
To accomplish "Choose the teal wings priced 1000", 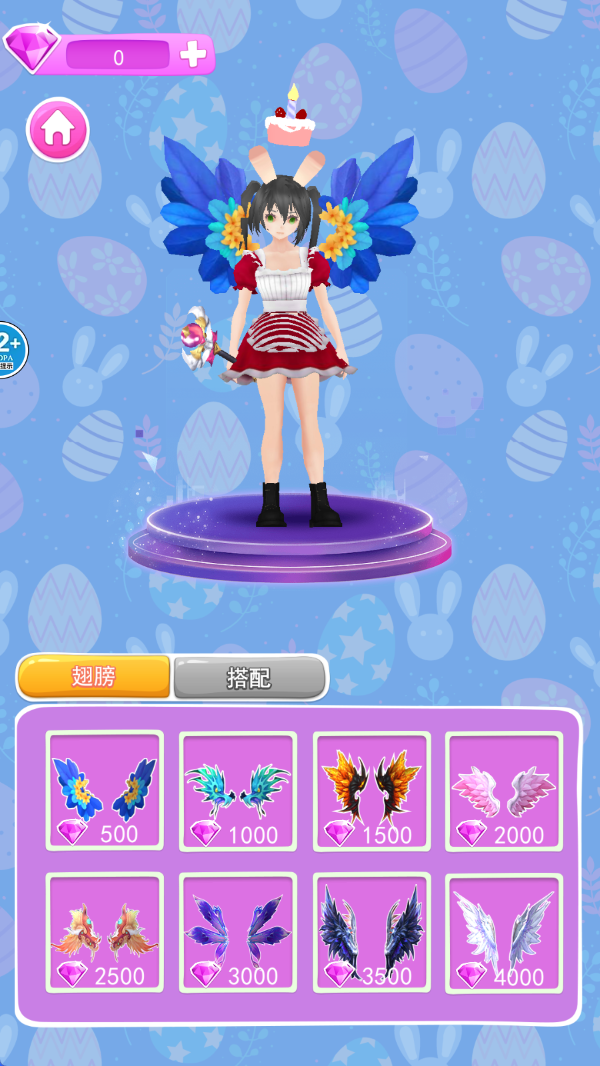I will (x=238, y=790).
